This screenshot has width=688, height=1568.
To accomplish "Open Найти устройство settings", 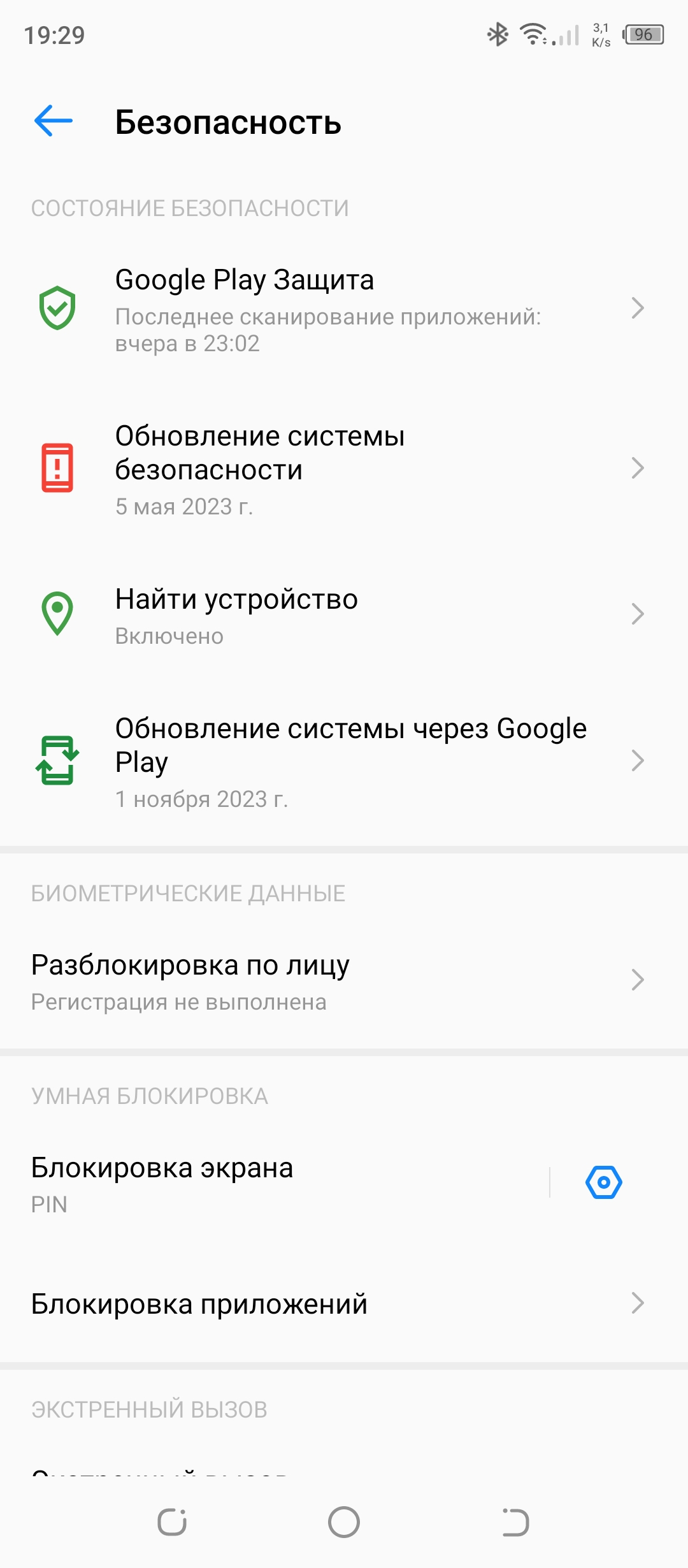I will tap(344, 615).
